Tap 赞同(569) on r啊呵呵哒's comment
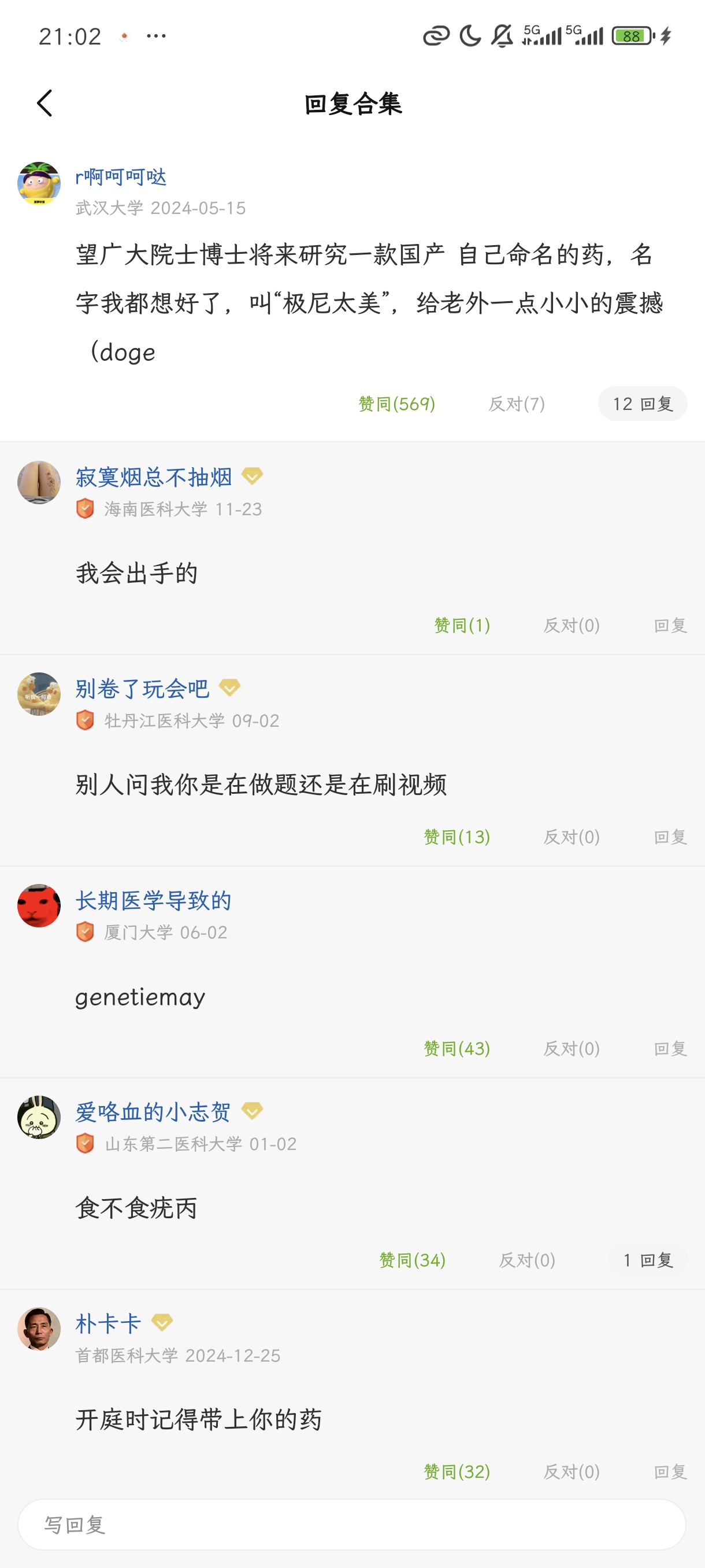The height and width of the screenshot is (1568, 705). pyautogui.click(x=396, y=404)
